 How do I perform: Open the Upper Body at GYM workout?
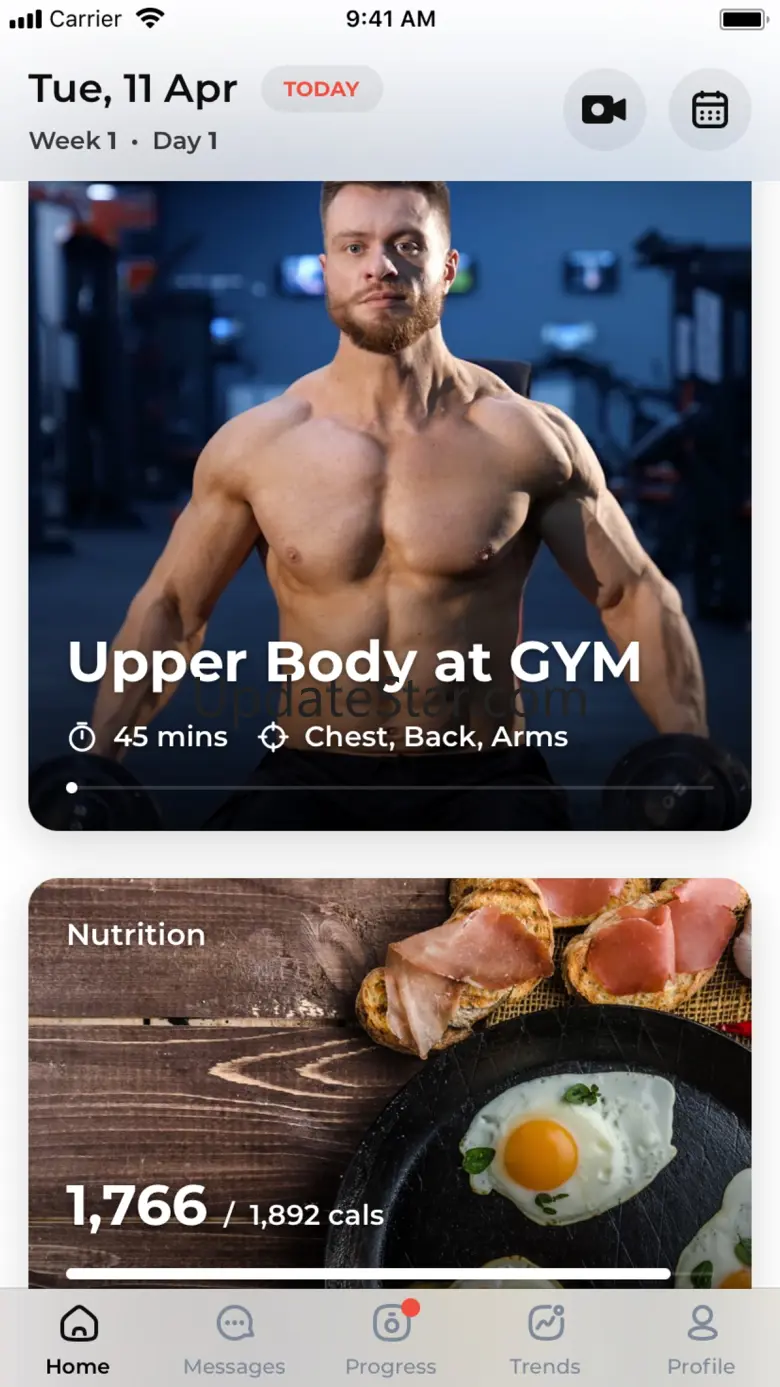[389, 505]
